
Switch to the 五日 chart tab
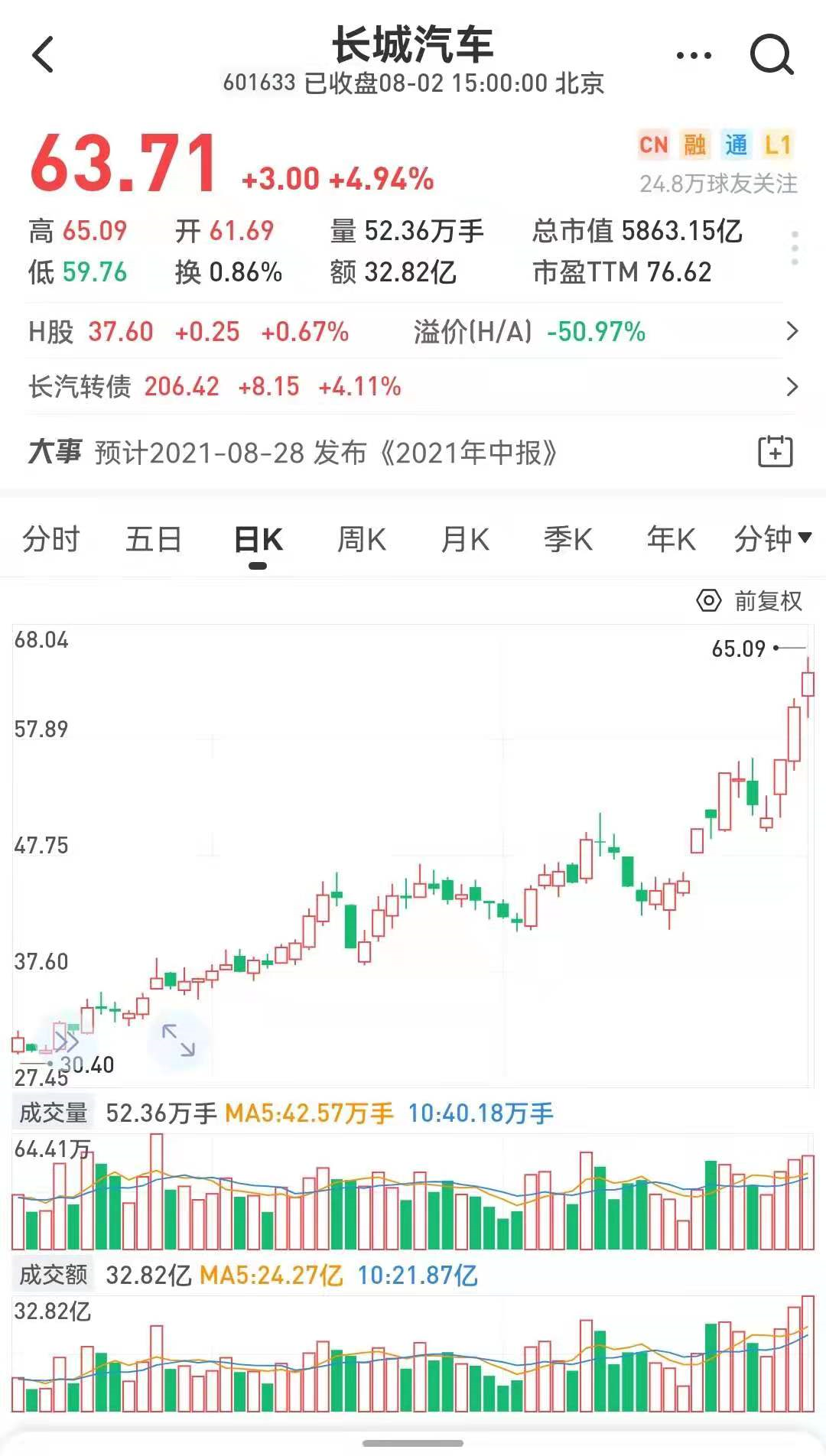[x=154, y=540]
